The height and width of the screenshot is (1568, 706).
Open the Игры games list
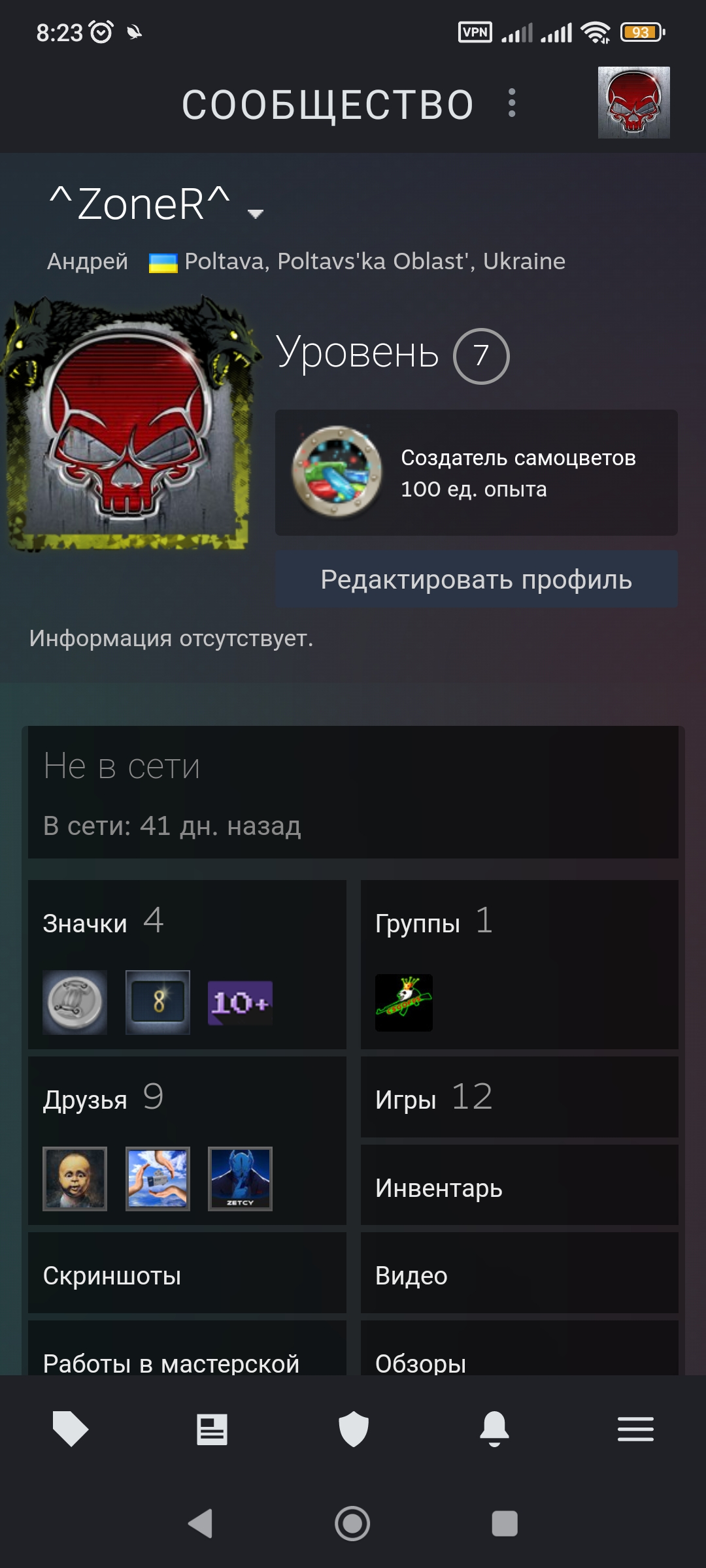(x=519, y=1097)
